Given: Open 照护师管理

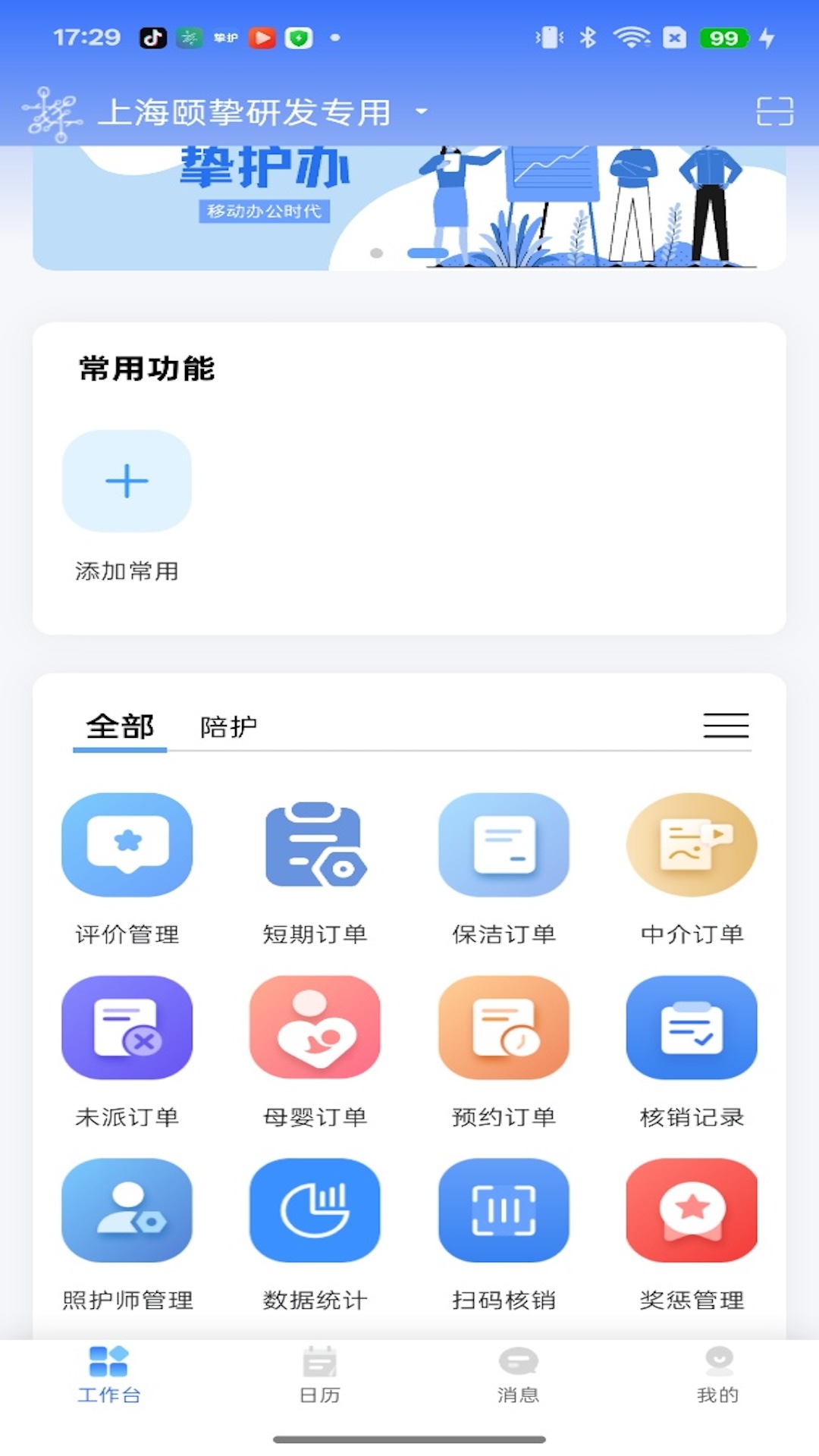Looking at the screenshot, I should pyautogui.click(x=127, y=1210).
